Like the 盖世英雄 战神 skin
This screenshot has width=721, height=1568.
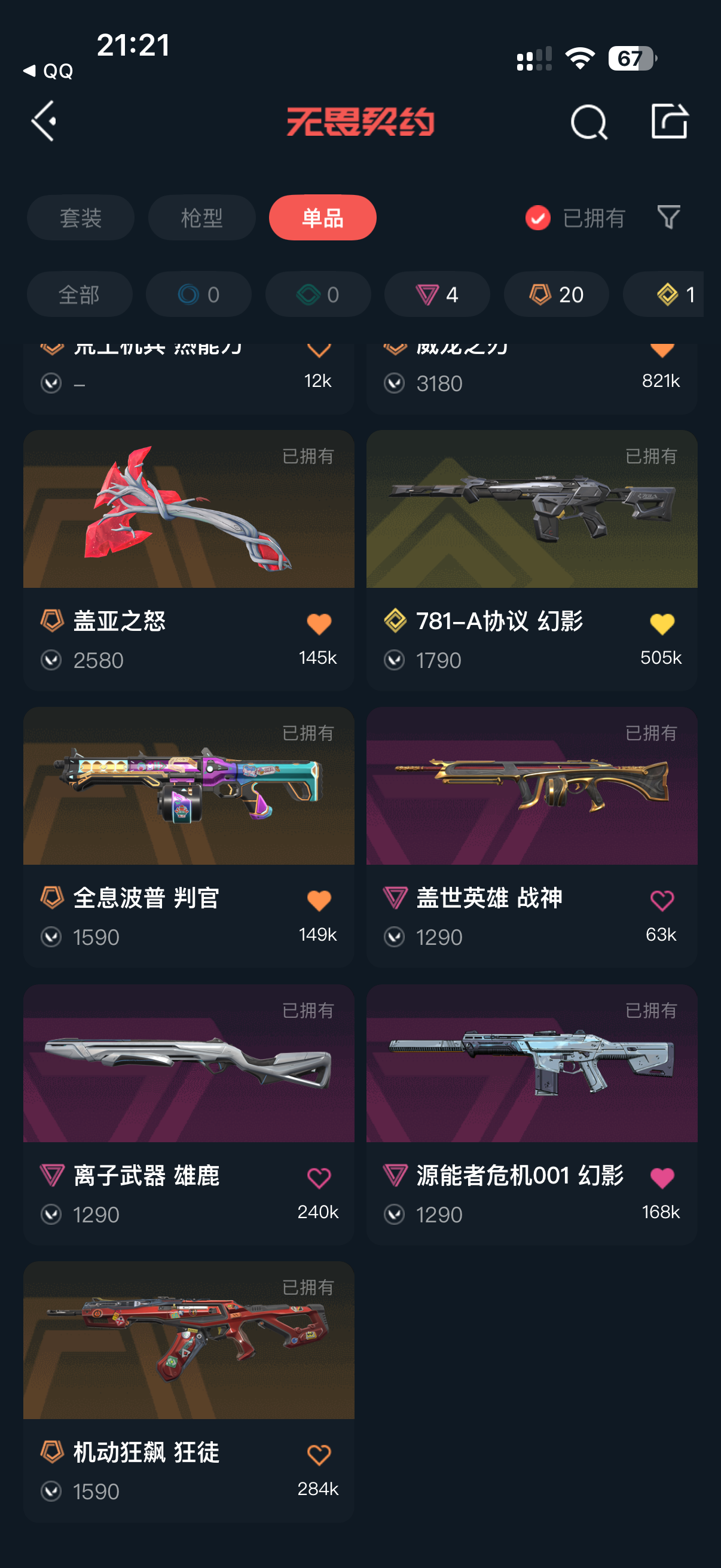662,900
